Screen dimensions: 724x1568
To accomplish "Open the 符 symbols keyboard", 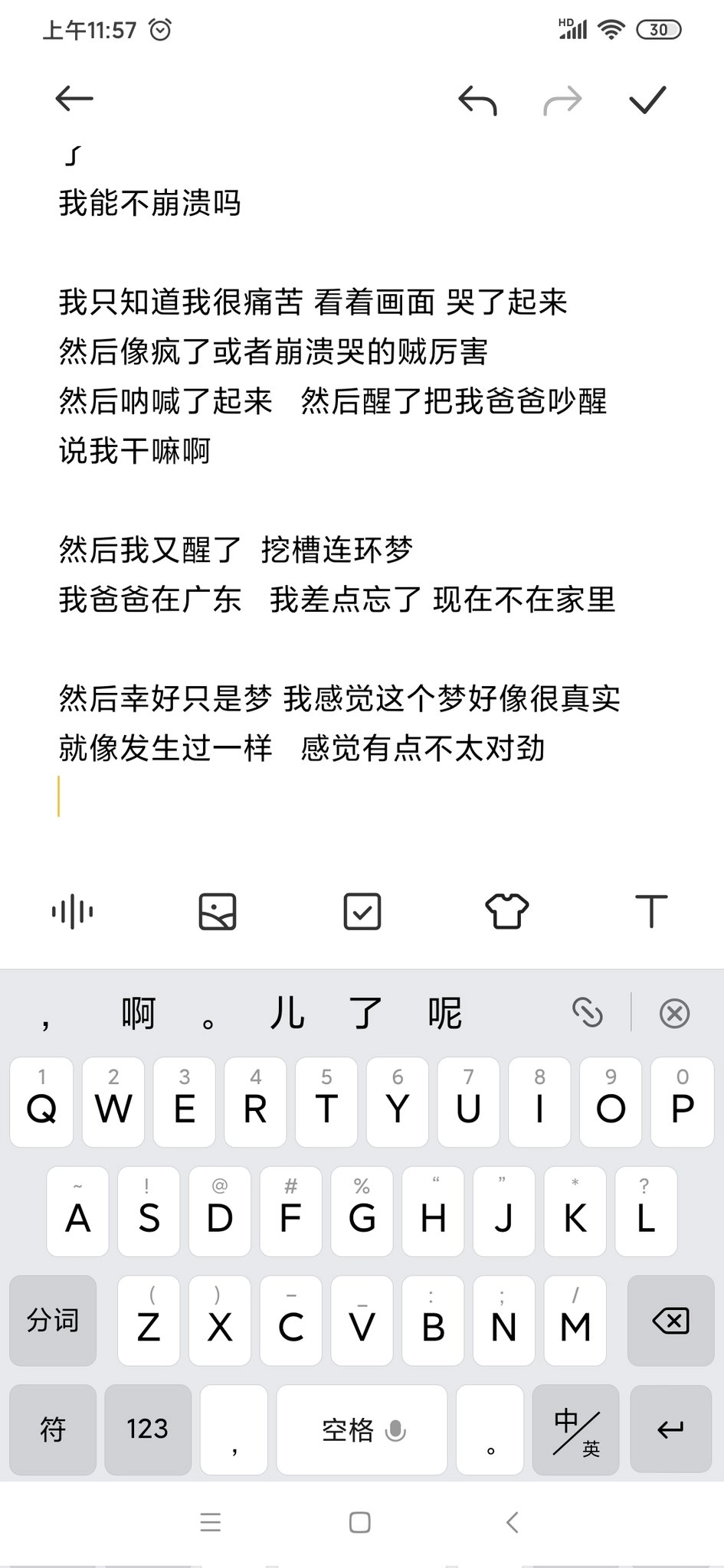I will 53,1429.
